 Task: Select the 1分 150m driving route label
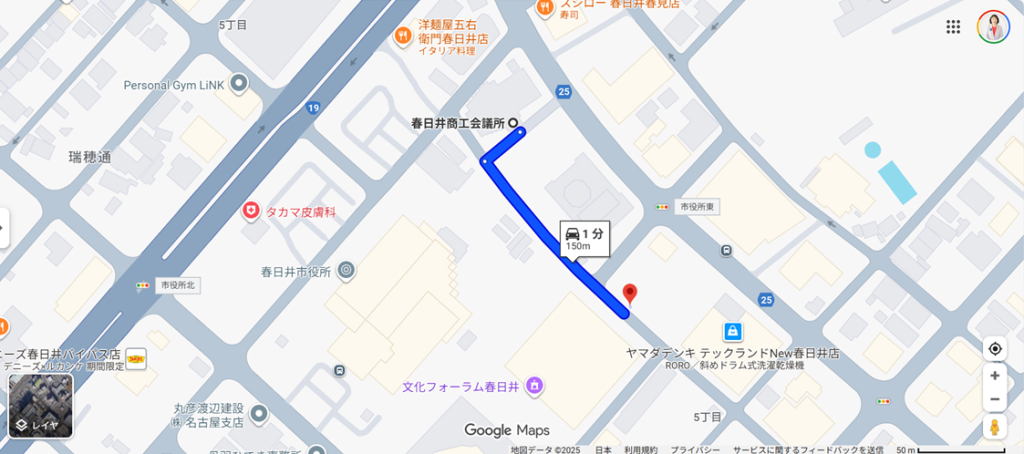coord(584,238)
